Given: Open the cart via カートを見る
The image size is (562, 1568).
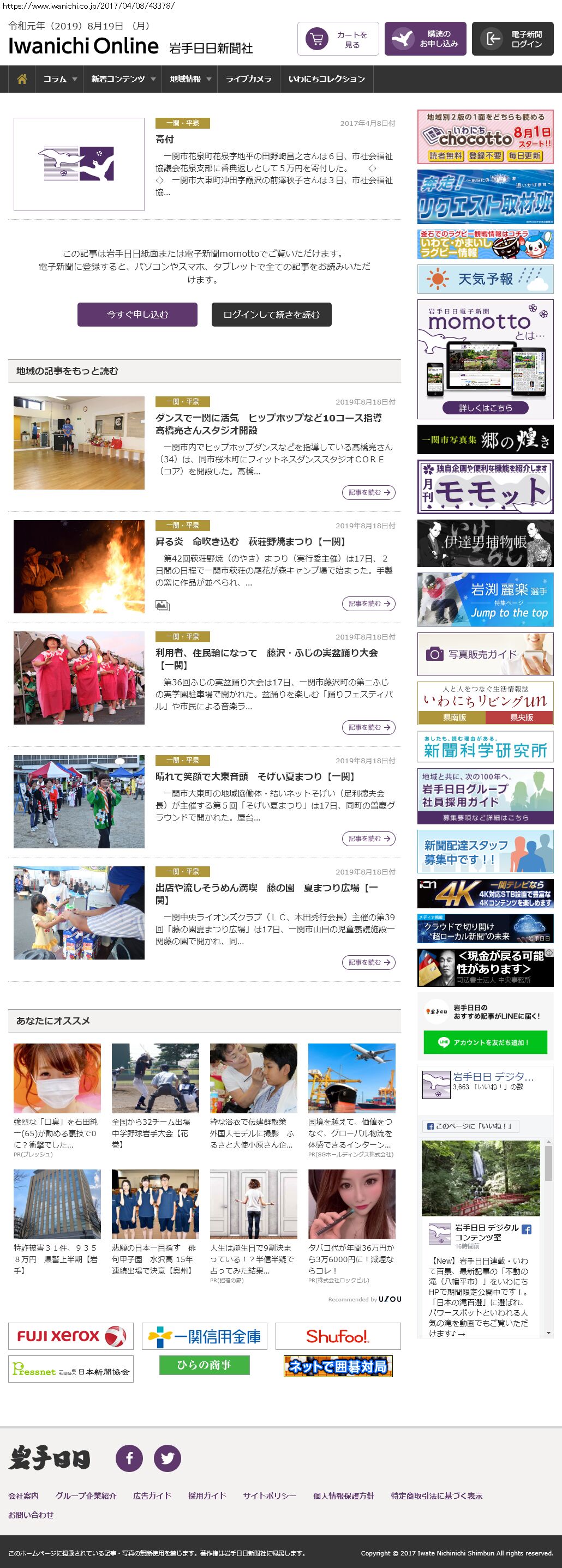Looking at the screenshot, I should coord(338,39).
